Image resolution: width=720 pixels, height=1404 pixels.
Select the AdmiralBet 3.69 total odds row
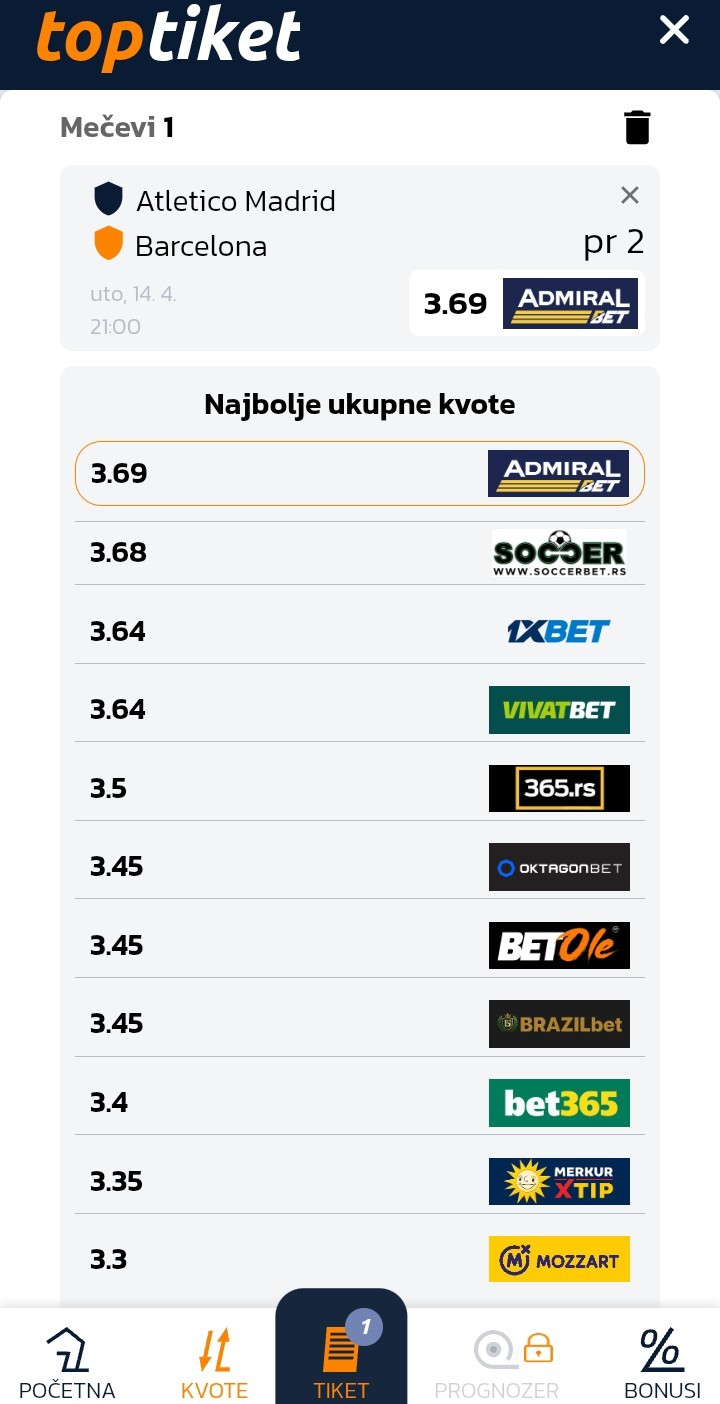[x=360, y=473]
